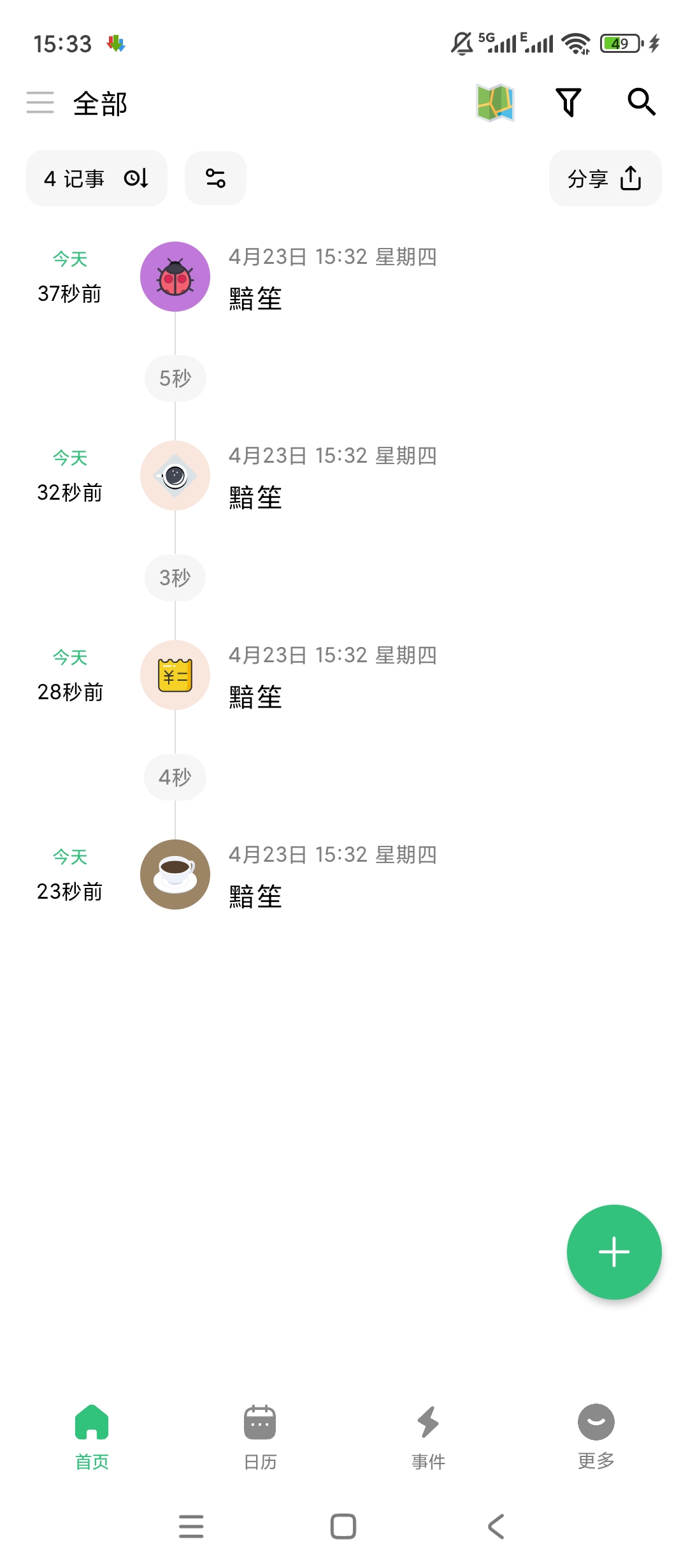Open the display options sliders icon

click(215, 178)
